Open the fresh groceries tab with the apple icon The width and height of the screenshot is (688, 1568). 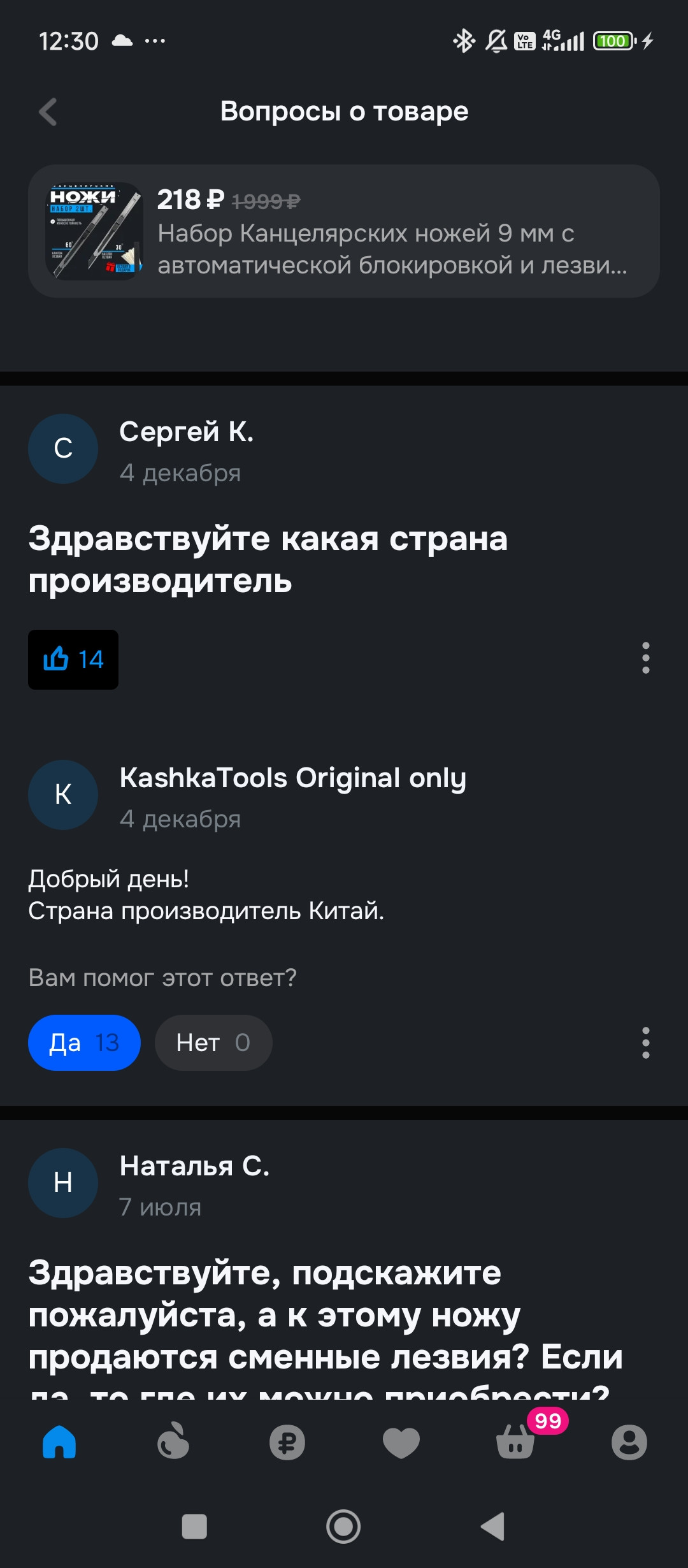click(173, 1442)
